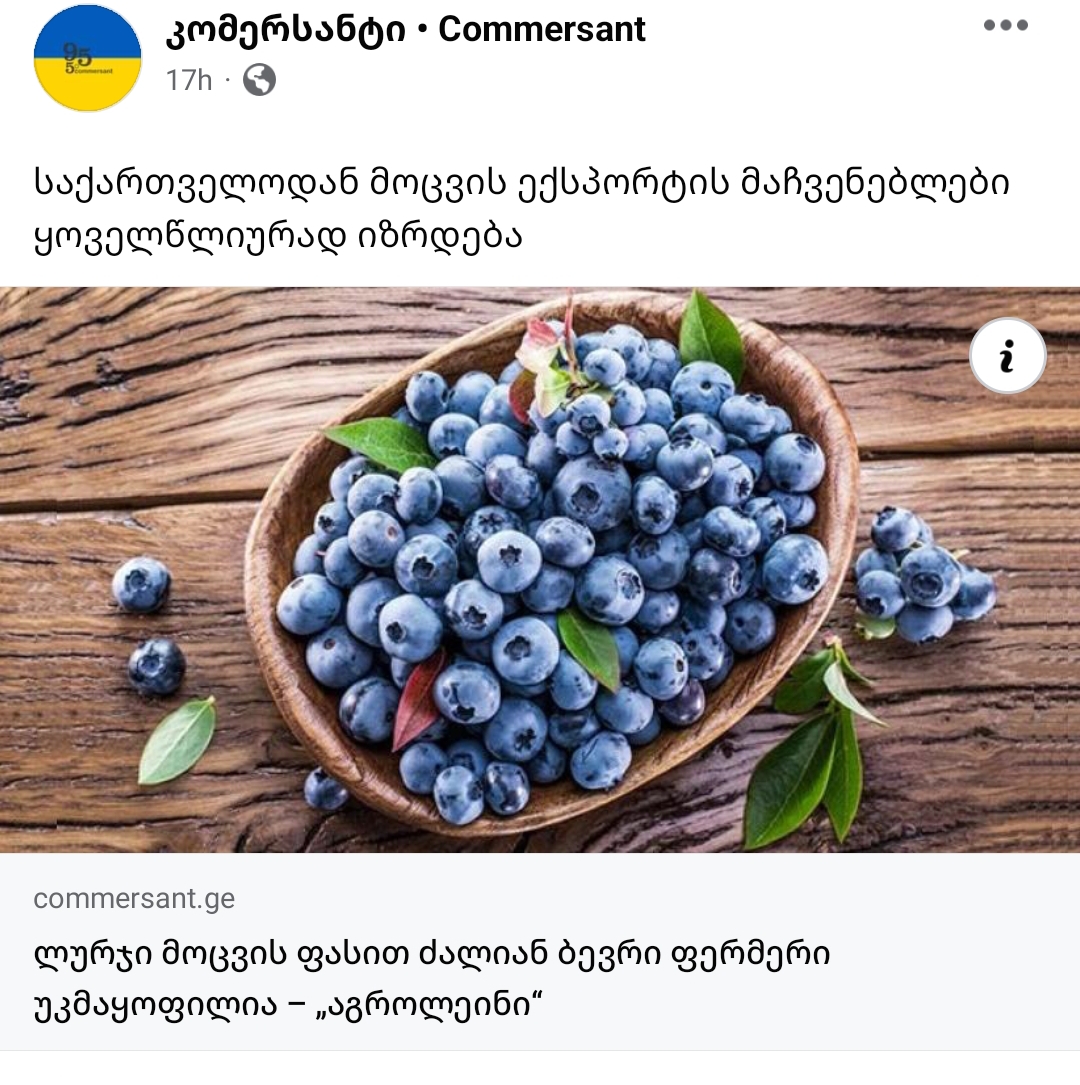Image resolution: width=1080 pixels, height=1085 pixels.
Task: Tap the info icon on the article image
Action: pyautogui.click(x=1007, y=357)
